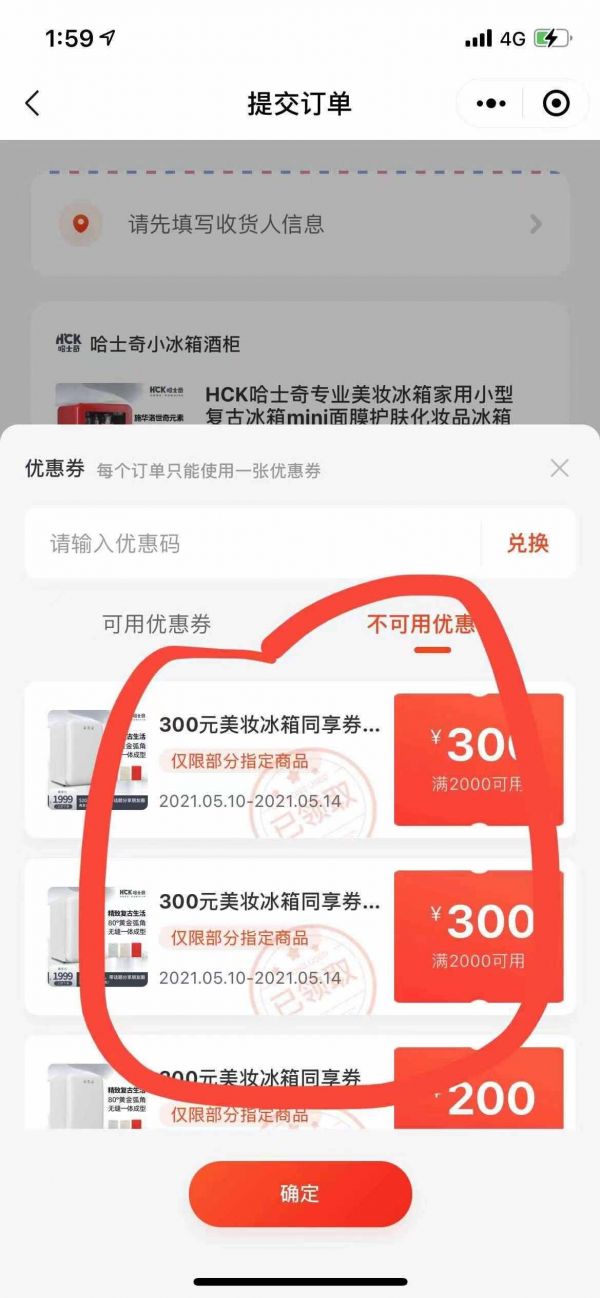Open the mini program more options menu

(491, 103)
